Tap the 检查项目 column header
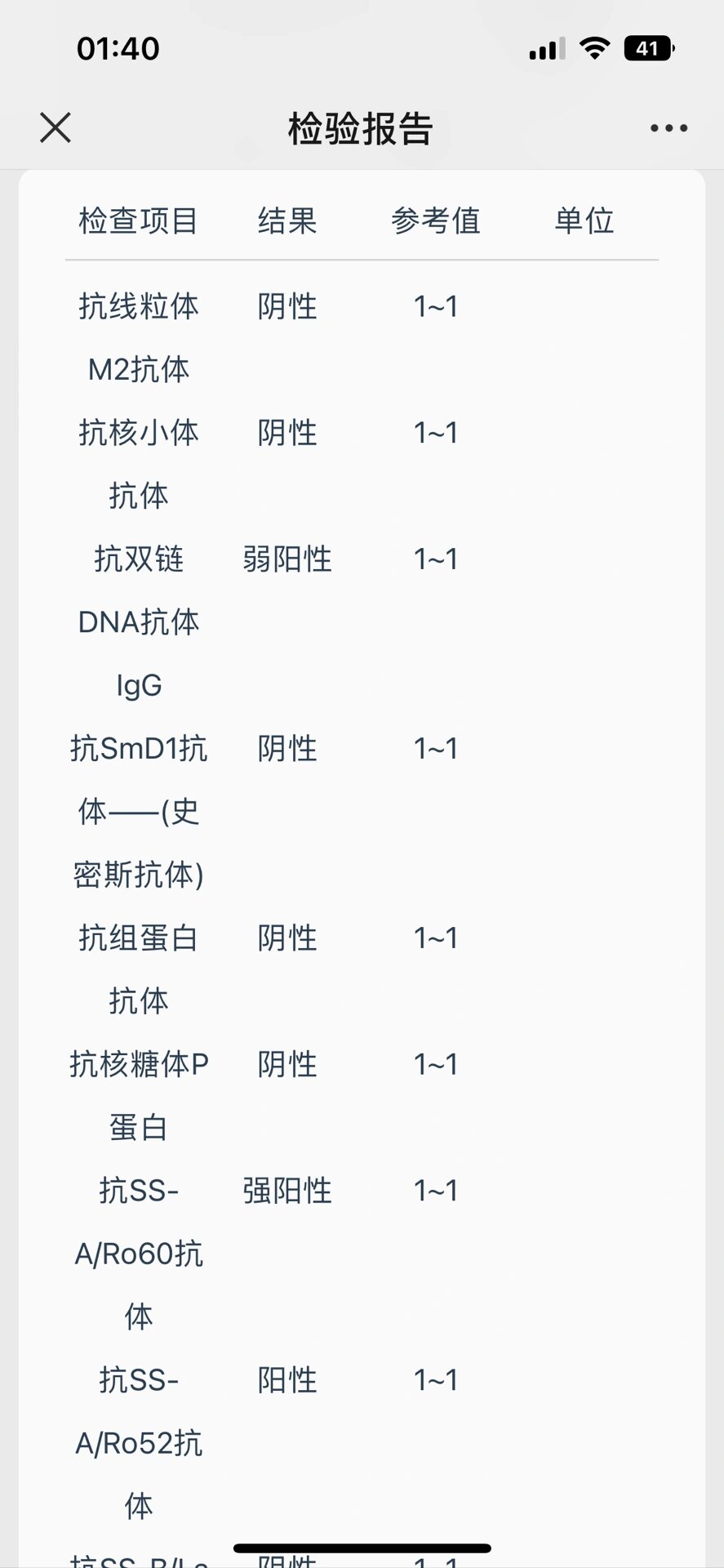 (x=137, y=220)
